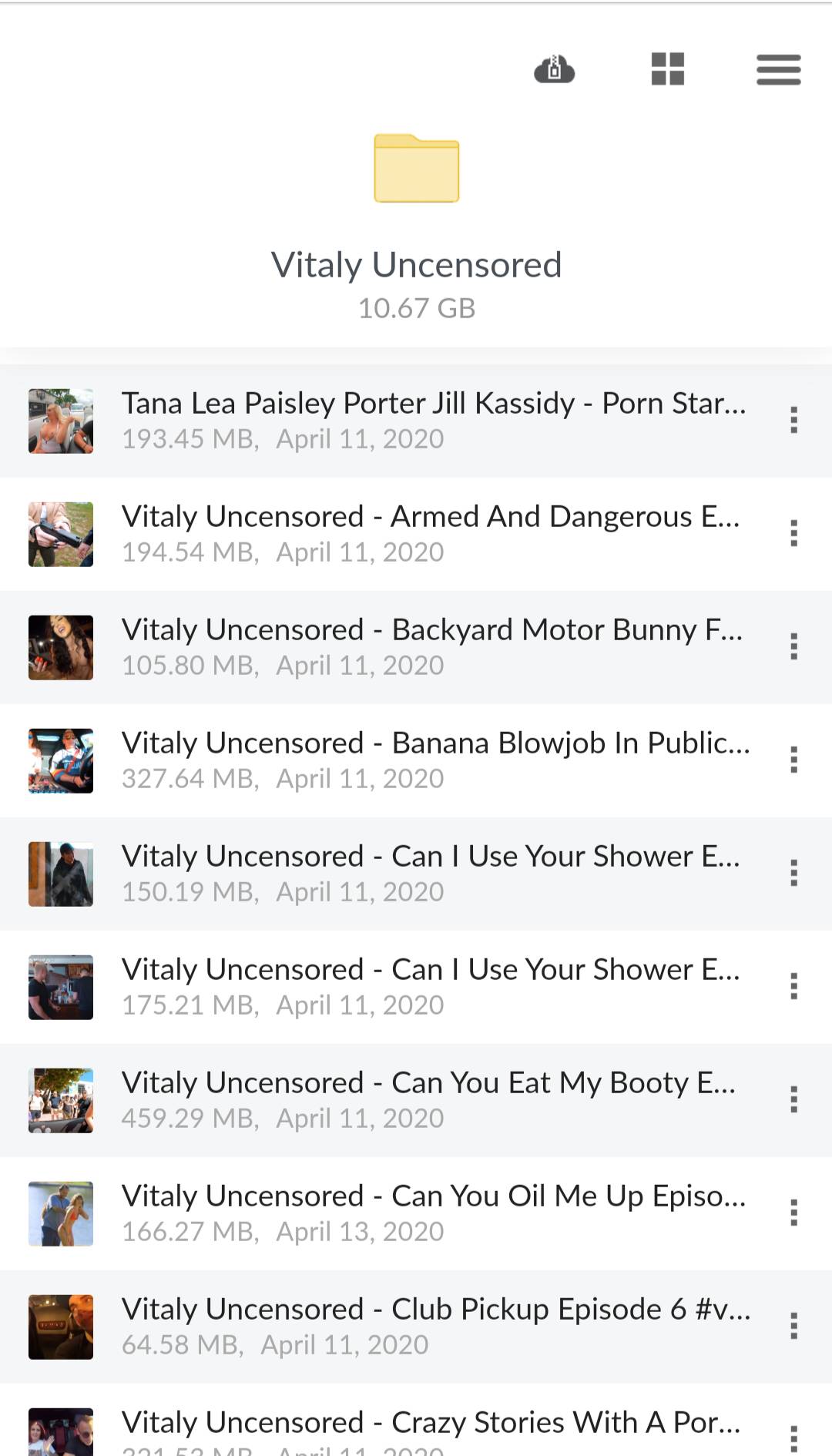Open the zip/download archive icon
Screen dimensions: 832x1456
[x=554, y=69]
